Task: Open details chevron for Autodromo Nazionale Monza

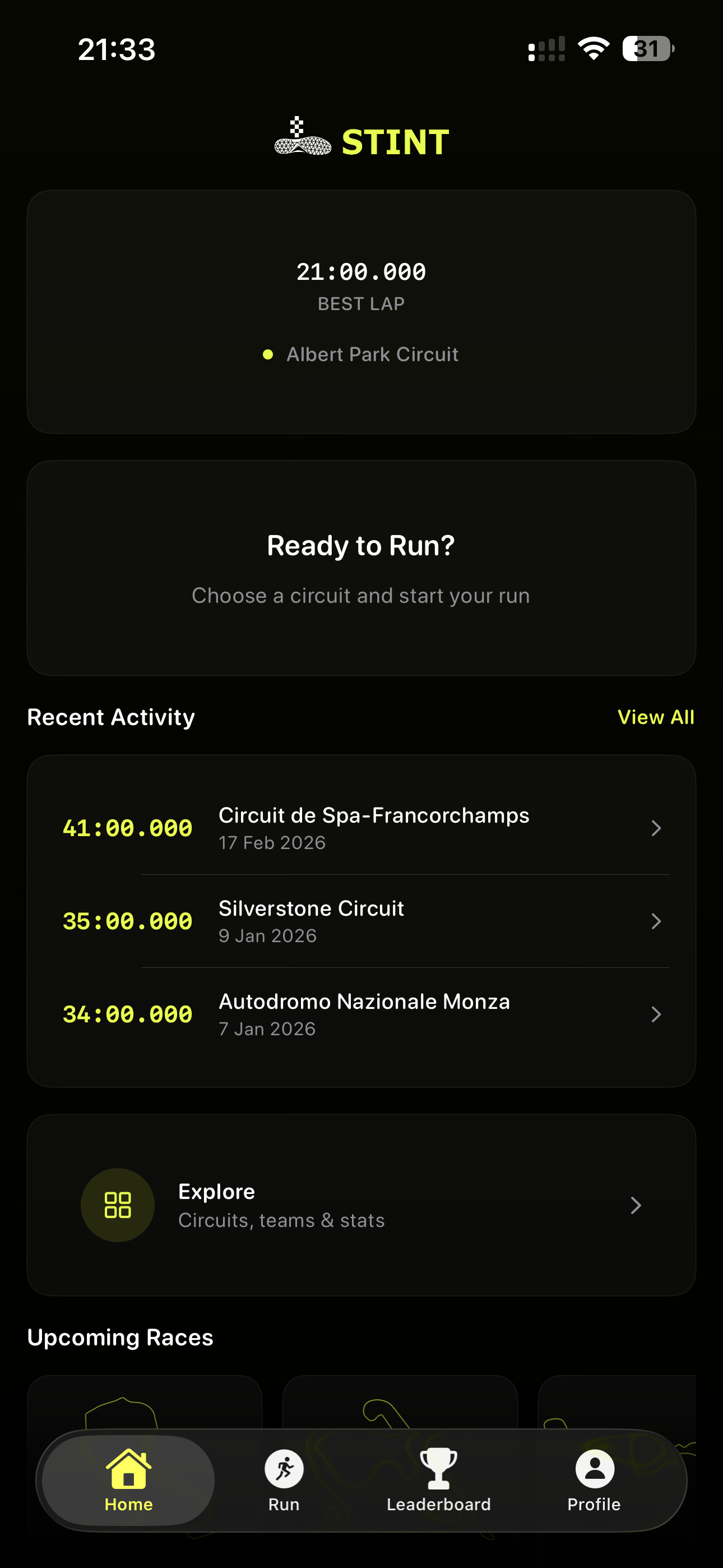Action: [x=655, y=1014]
